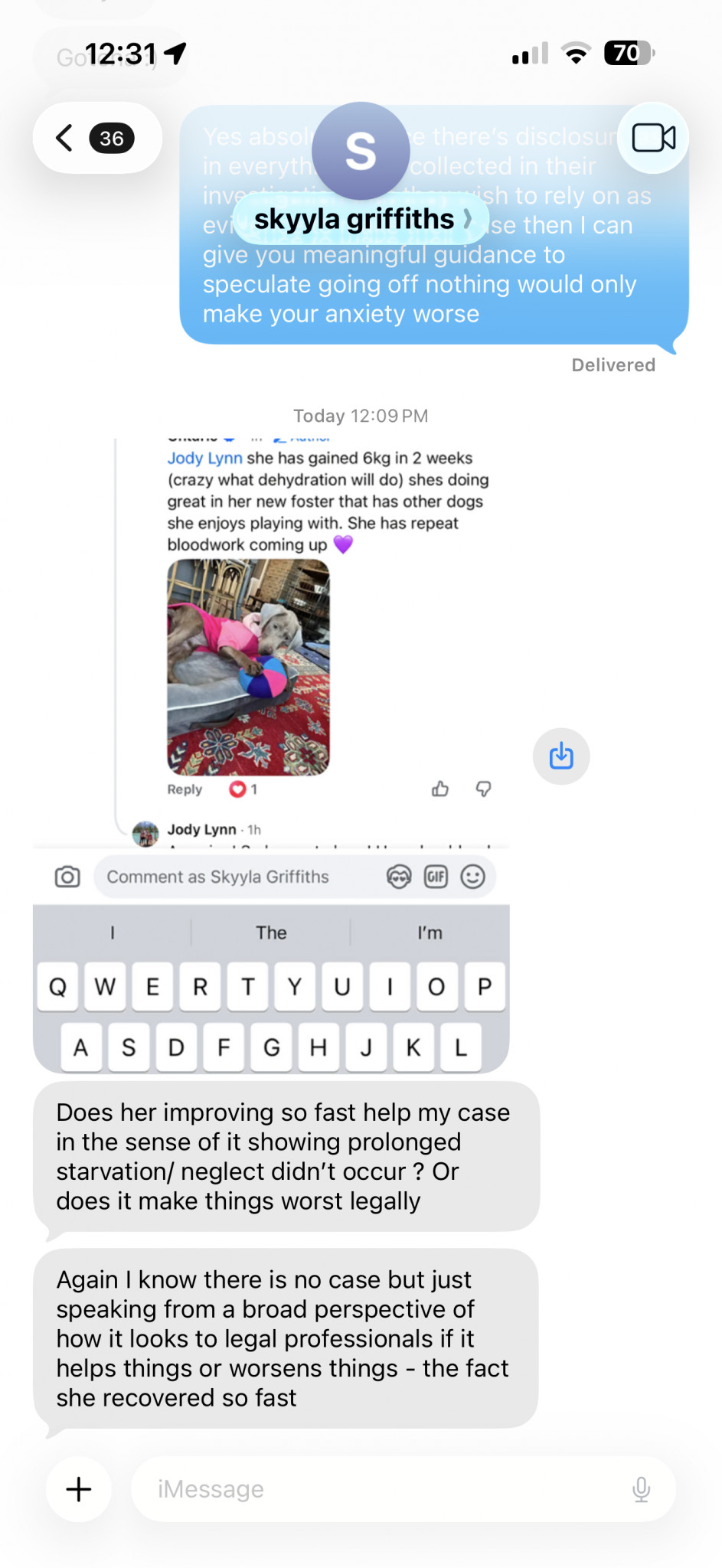Open skyyla griffiths contact details

[361, 219]
